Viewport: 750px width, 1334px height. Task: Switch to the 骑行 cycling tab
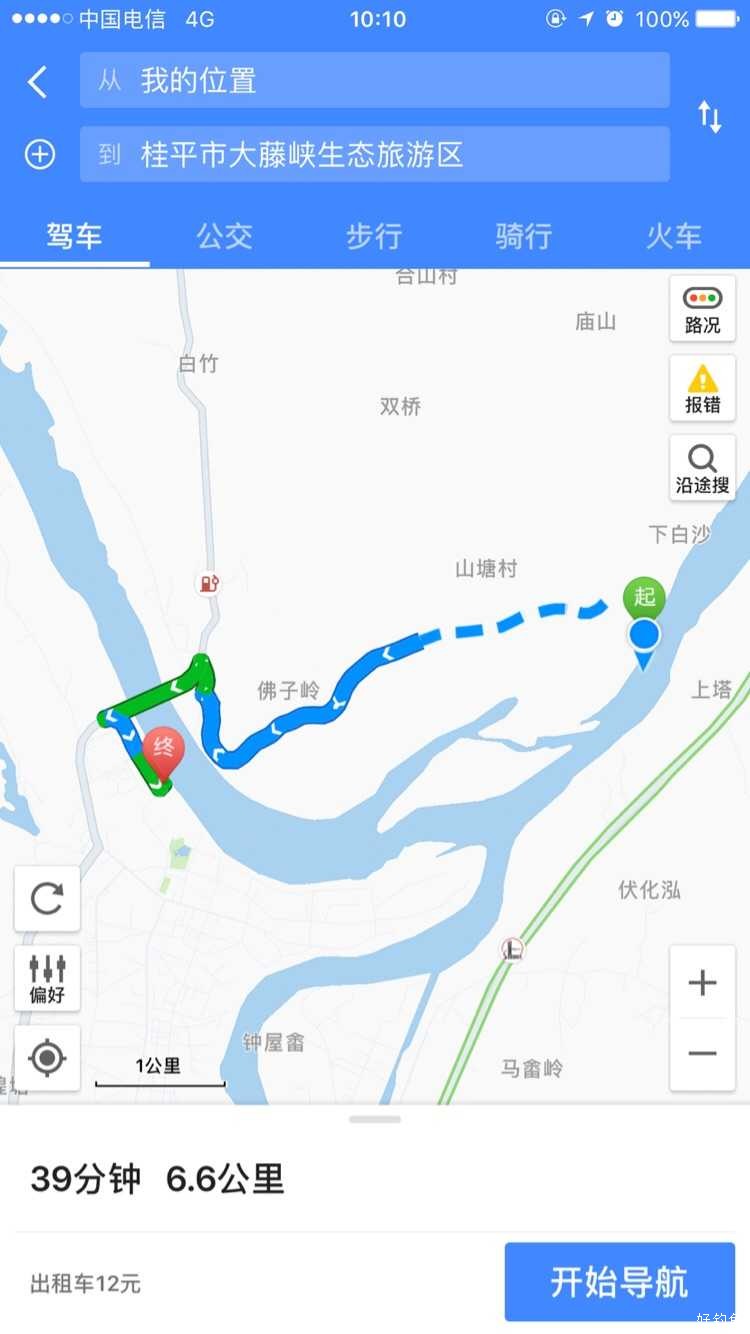(524, 237)
